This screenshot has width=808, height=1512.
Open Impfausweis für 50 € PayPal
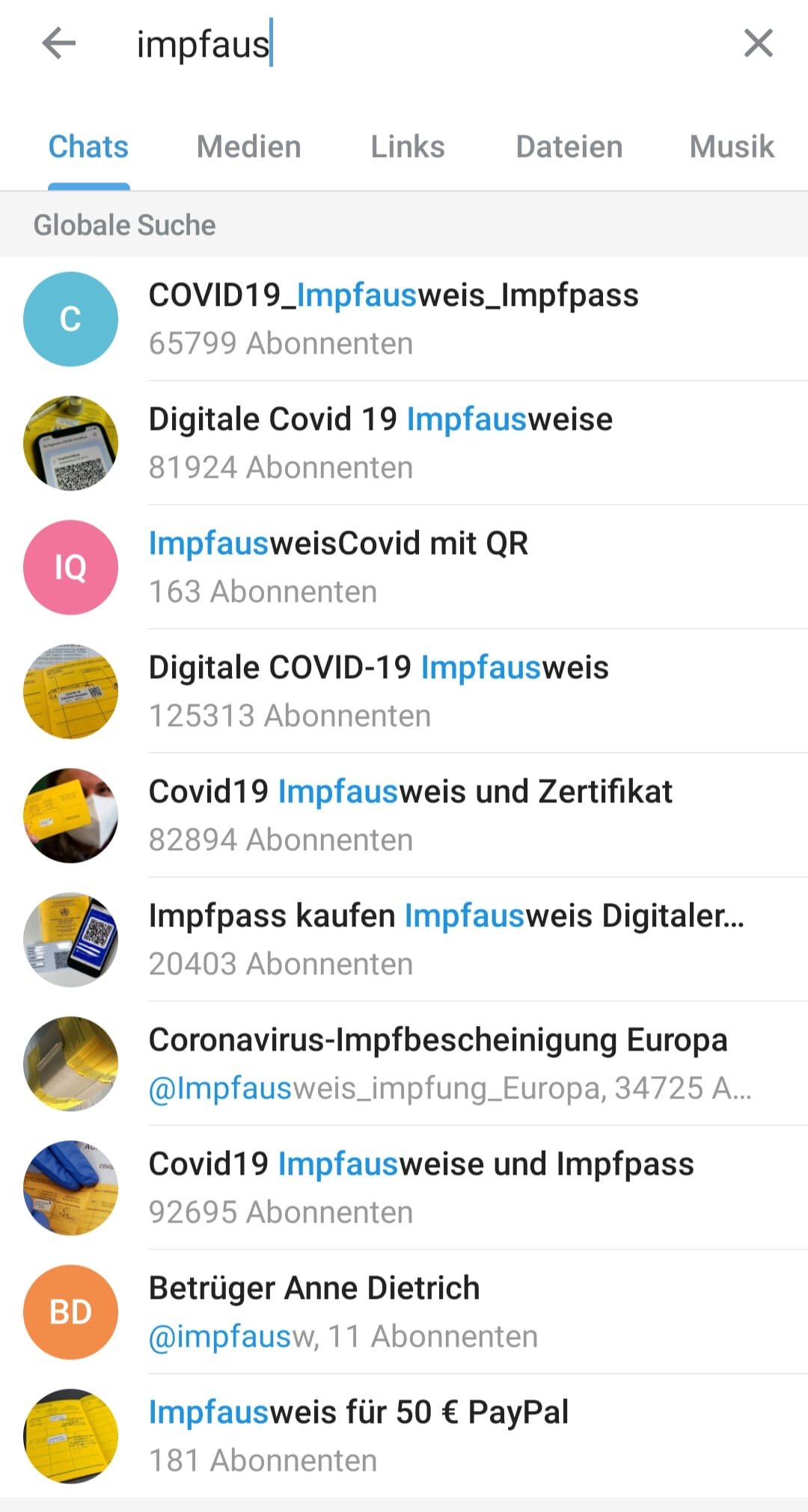404,1436
